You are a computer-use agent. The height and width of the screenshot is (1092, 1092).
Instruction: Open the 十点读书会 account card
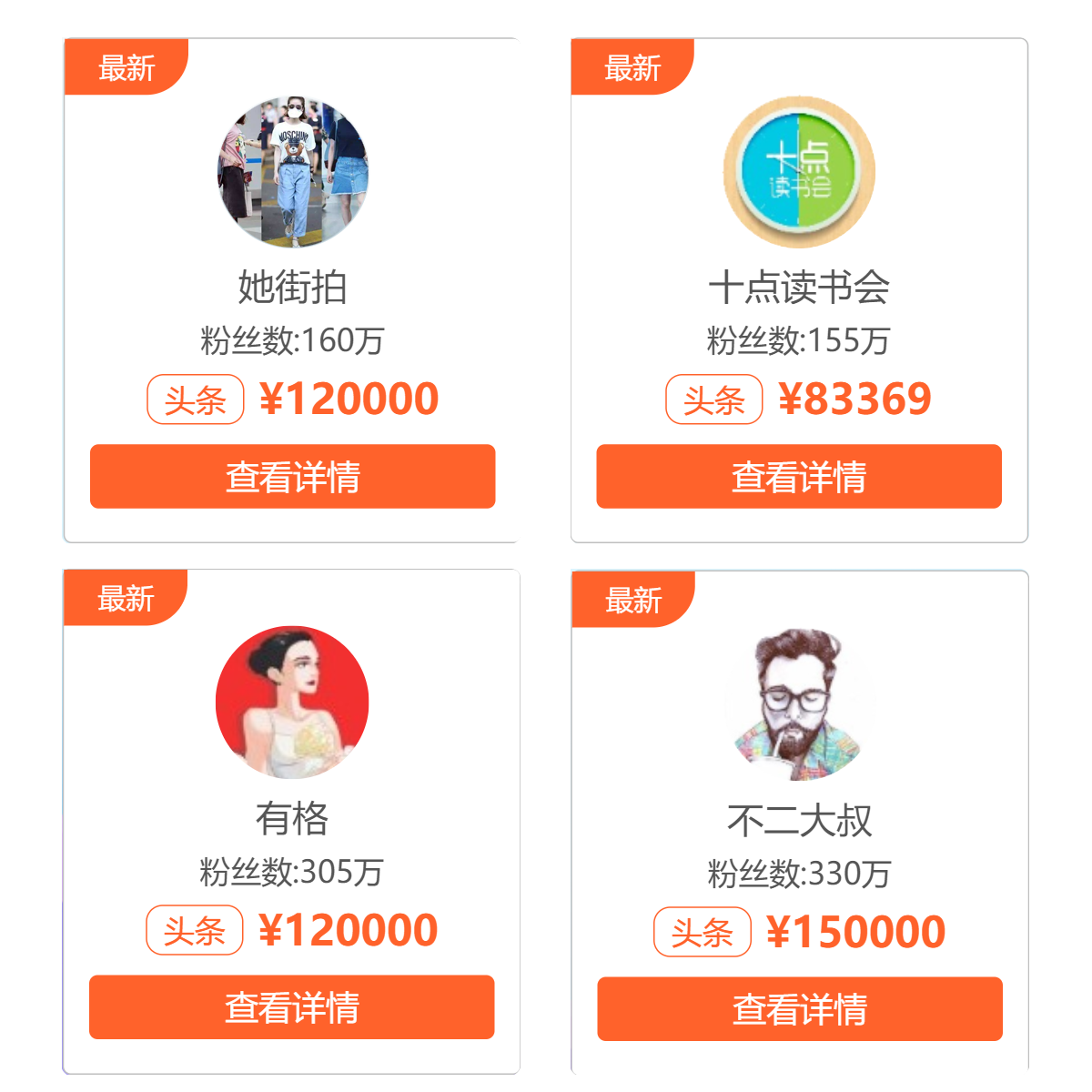pos(798,287)
